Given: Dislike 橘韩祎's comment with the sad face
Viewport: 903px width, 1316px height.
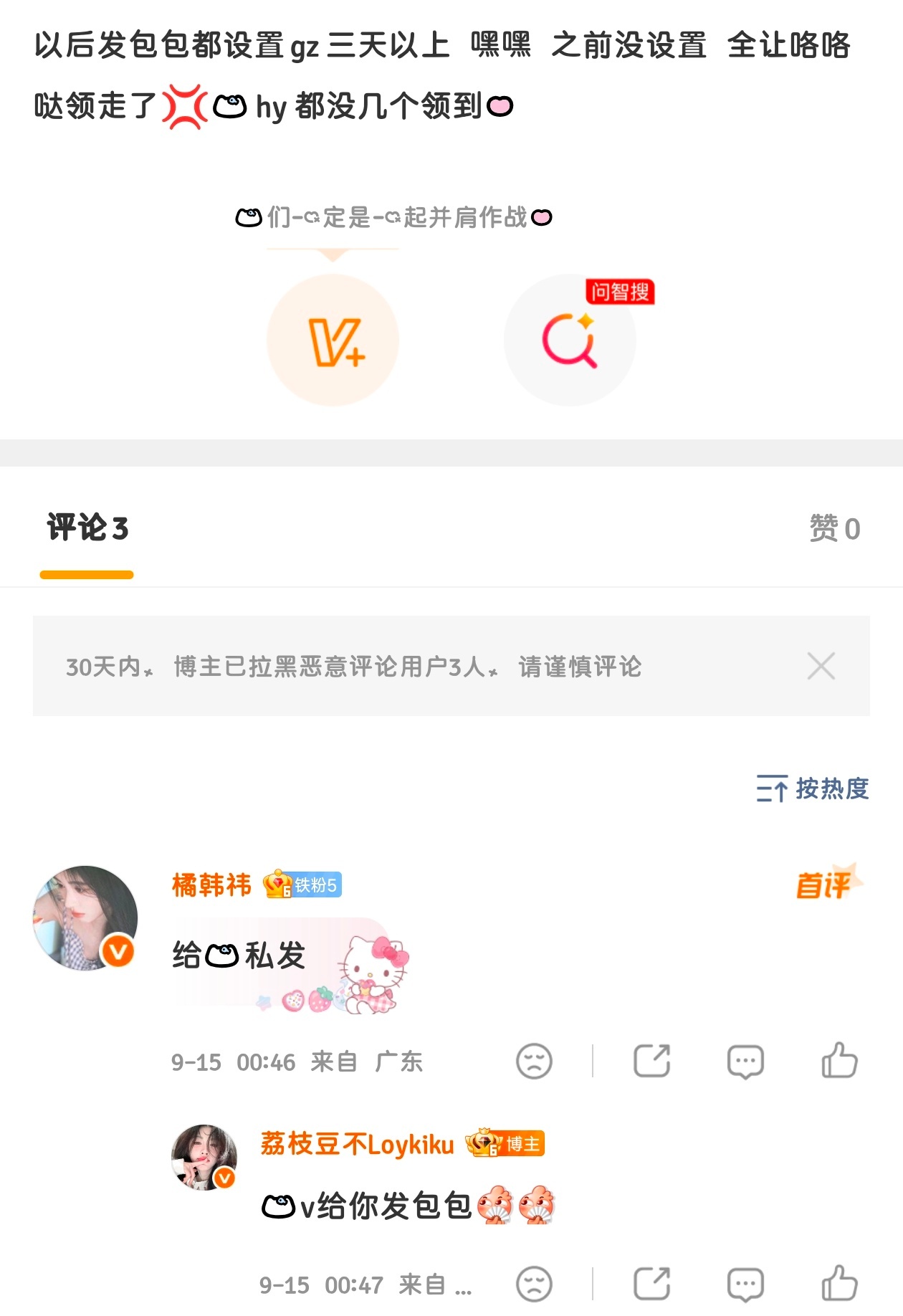Looking at the screenshot, I should coord(534,1062).
